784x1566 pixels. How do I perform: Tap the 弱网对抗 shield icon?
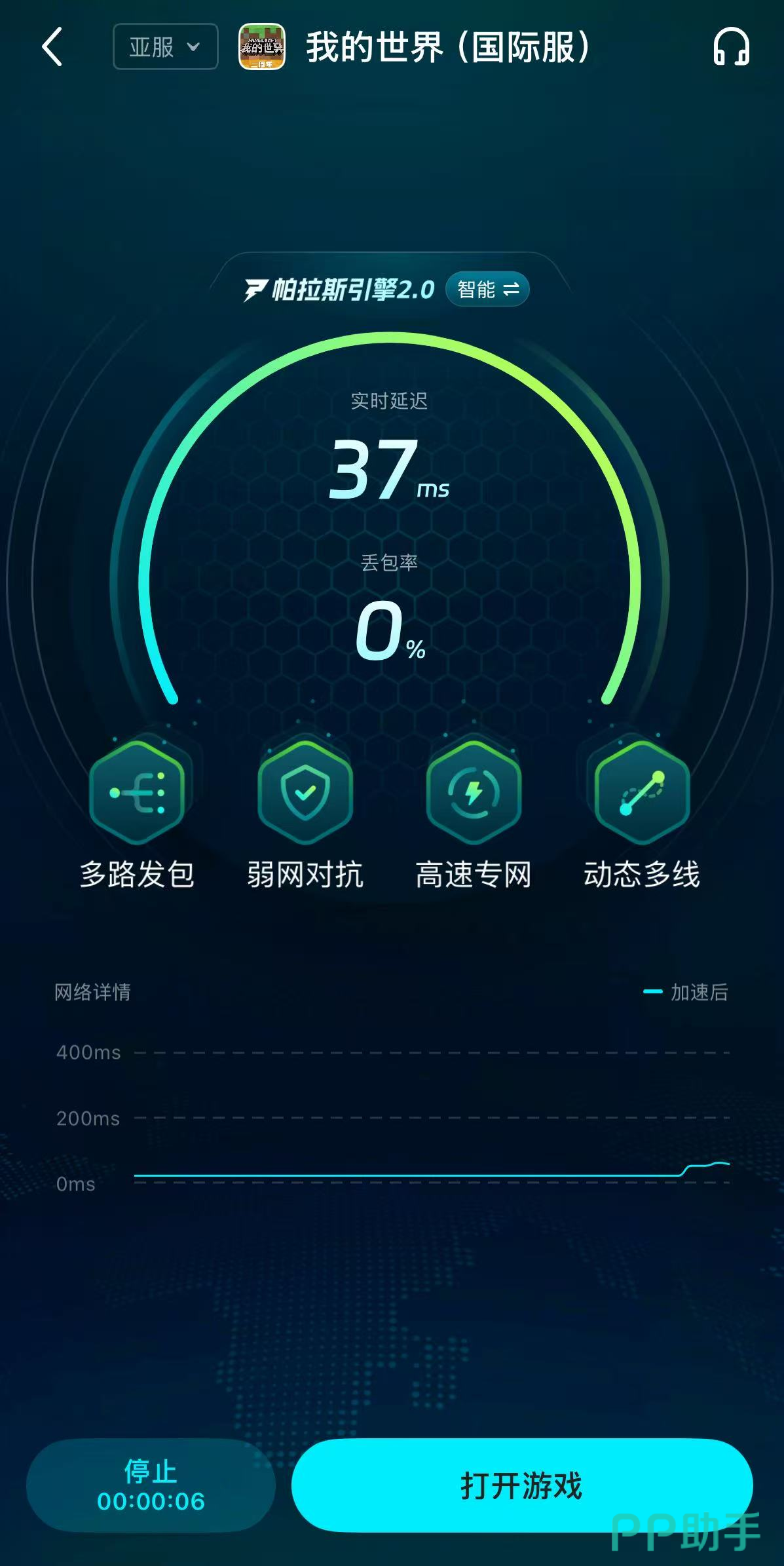305,793
